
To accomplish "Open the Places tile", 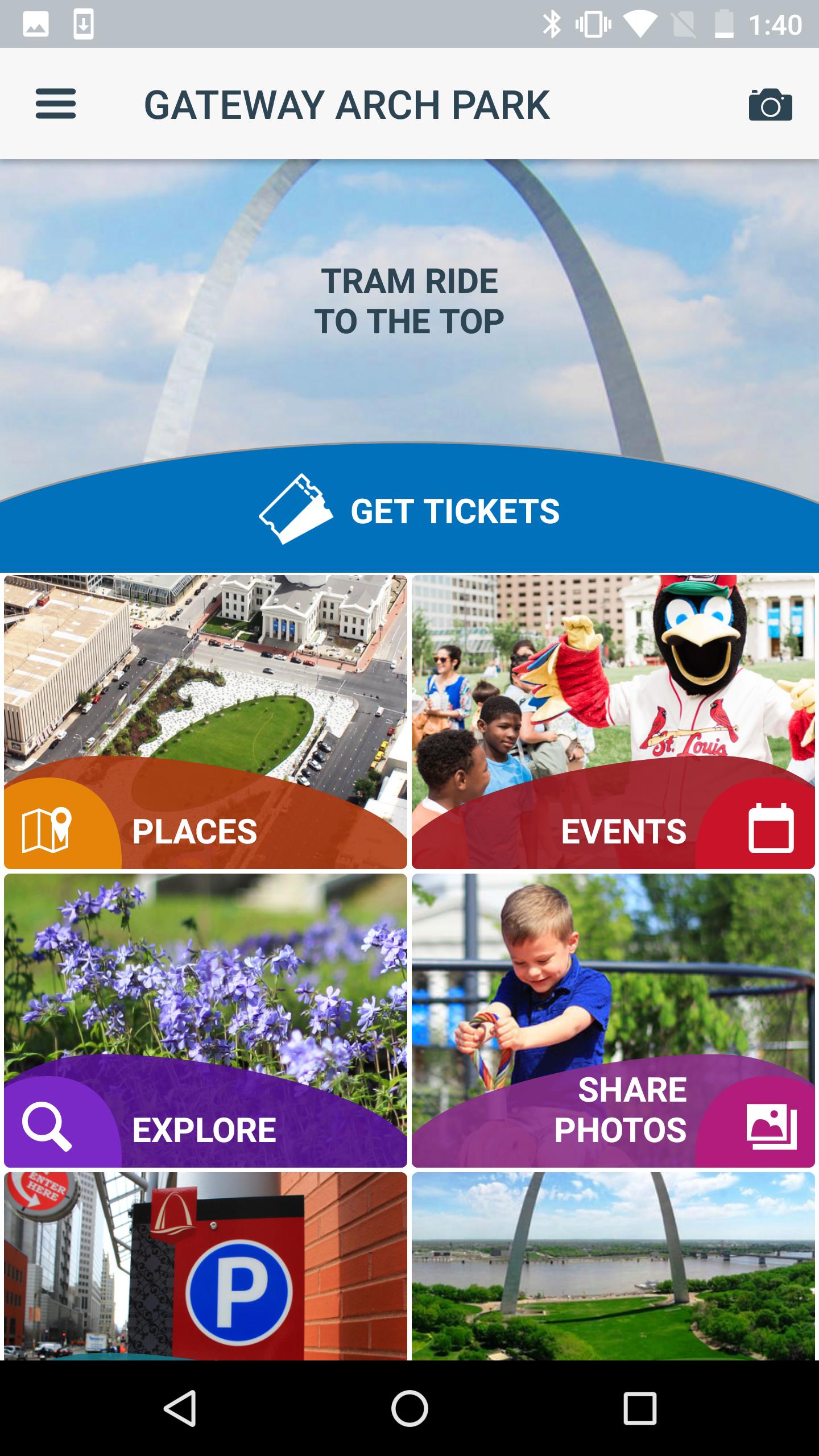I will 205,722.
